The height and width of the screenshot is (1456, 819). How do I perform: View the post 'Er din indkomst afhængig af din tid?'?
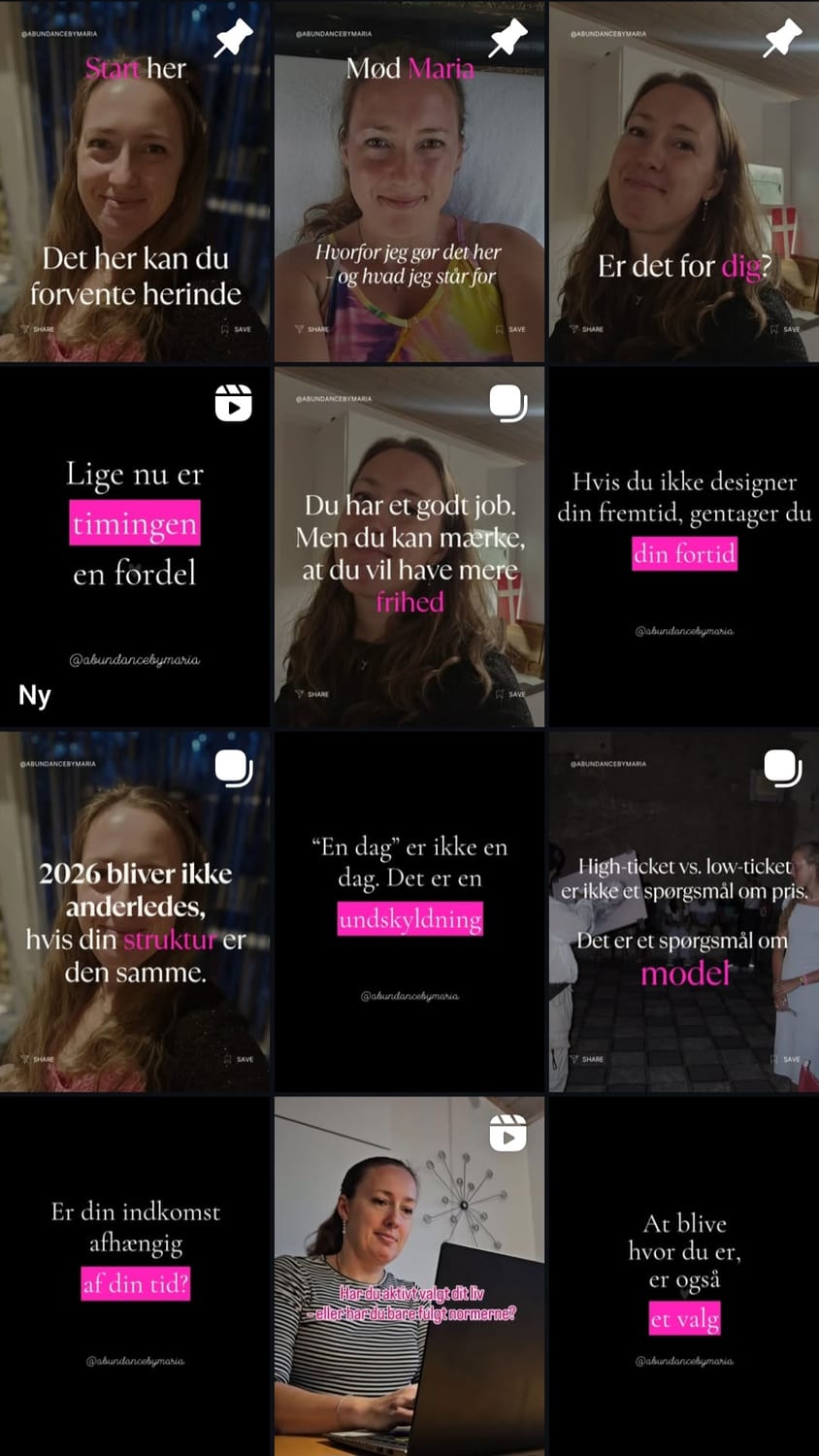135,1276
